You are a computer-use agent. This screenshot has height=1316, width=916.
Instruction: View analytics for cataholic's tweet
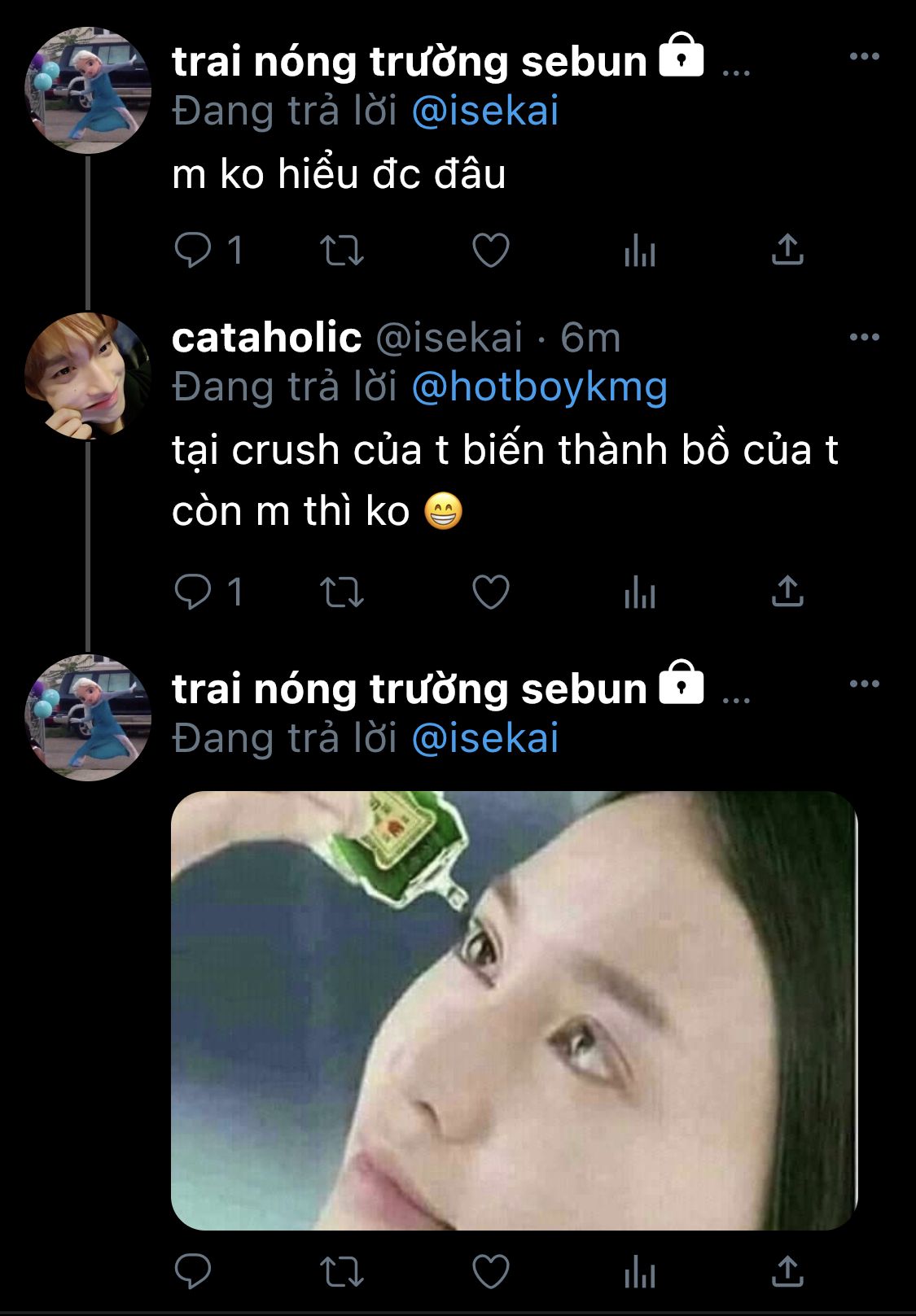[640, 592]
